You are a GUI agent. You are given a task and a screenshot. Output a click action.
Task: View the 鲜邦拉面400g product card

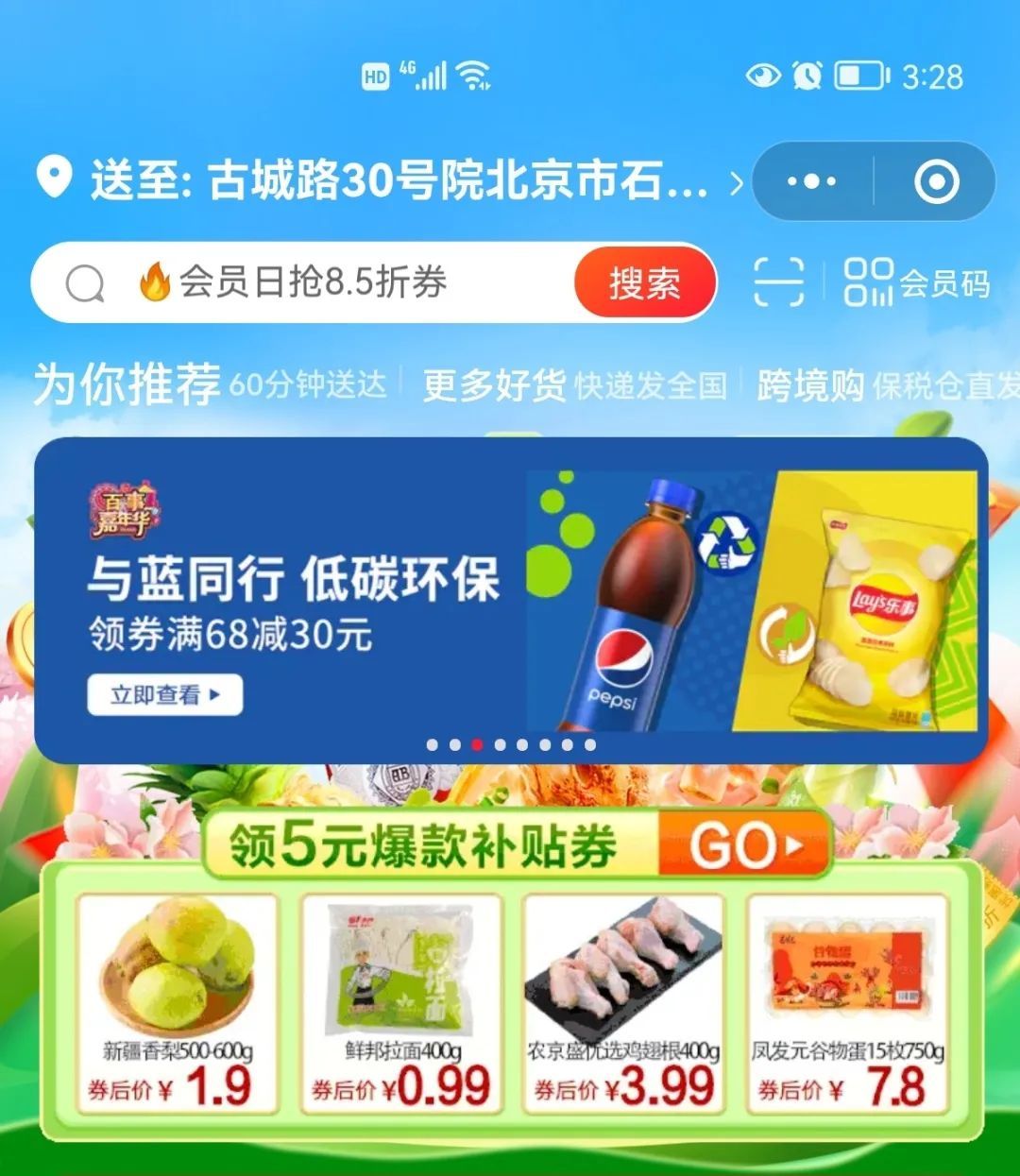pos(401,1001)
